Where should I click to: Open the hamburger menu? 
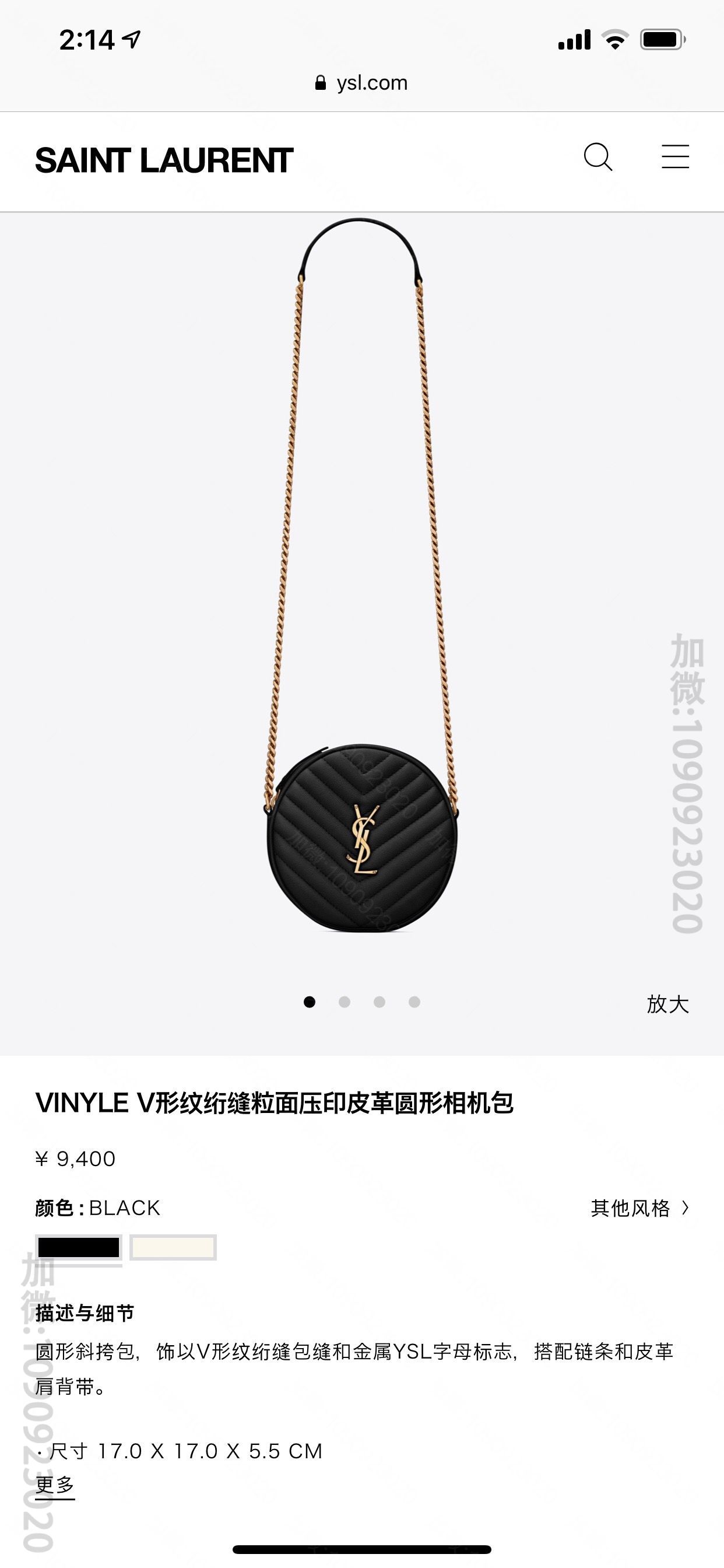[676, 156]
